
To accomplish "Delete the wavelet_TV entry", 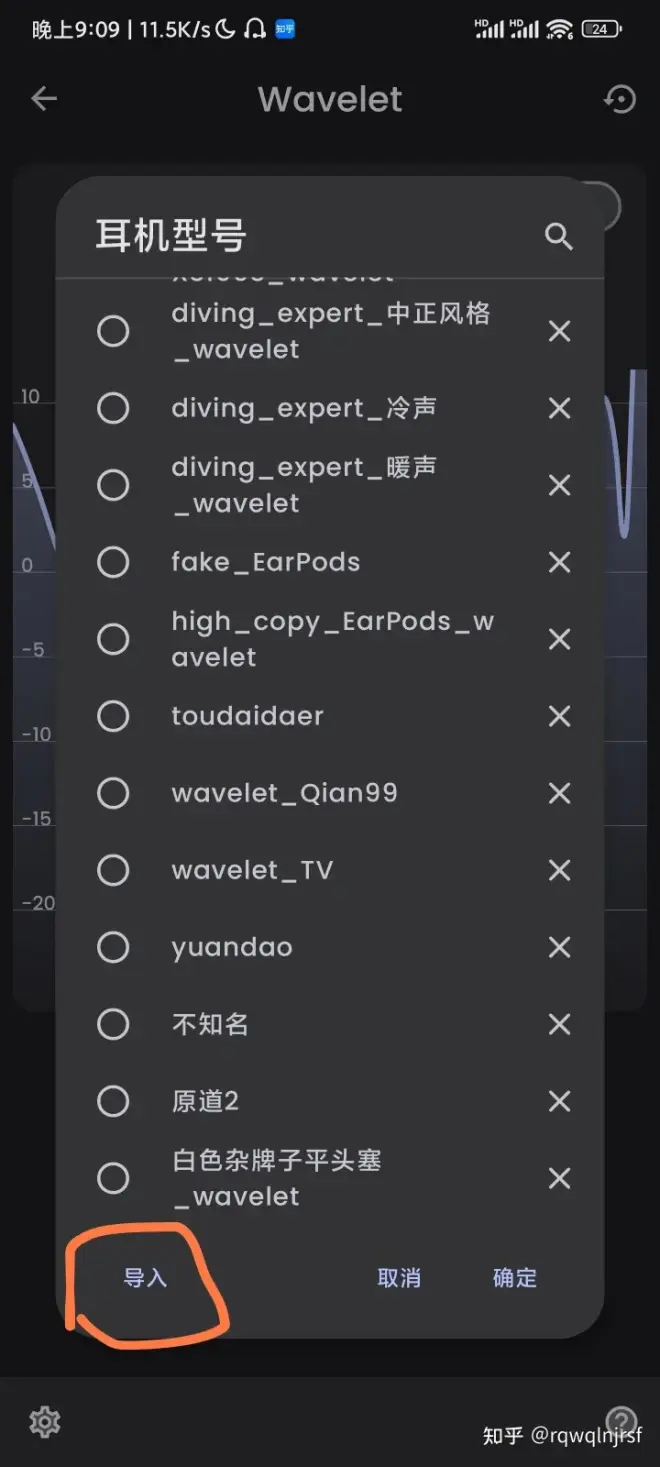I will (x=559, y=870).
